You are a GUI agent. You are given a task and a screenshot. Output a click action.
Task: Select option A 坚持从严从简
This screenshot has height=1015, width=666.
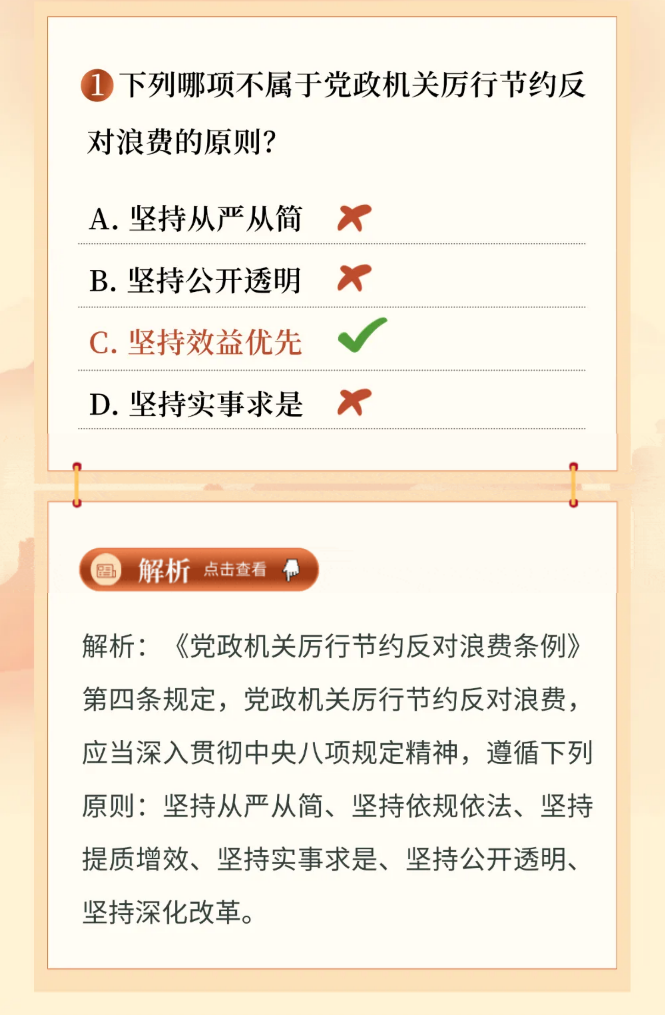pyautogui.click(x=196, y=219)
